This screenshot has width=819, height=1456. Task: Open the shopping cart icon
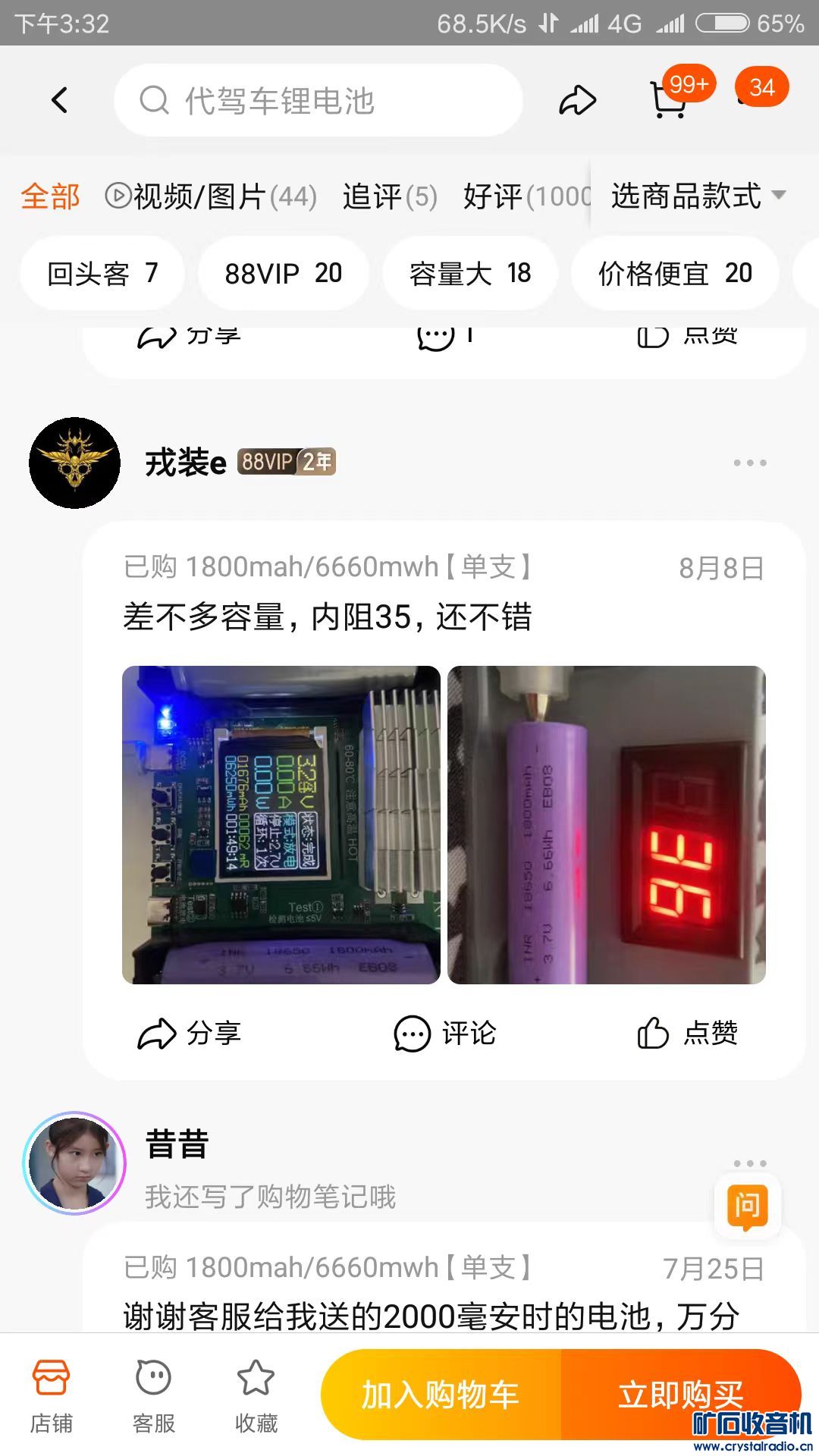point(669,99)
